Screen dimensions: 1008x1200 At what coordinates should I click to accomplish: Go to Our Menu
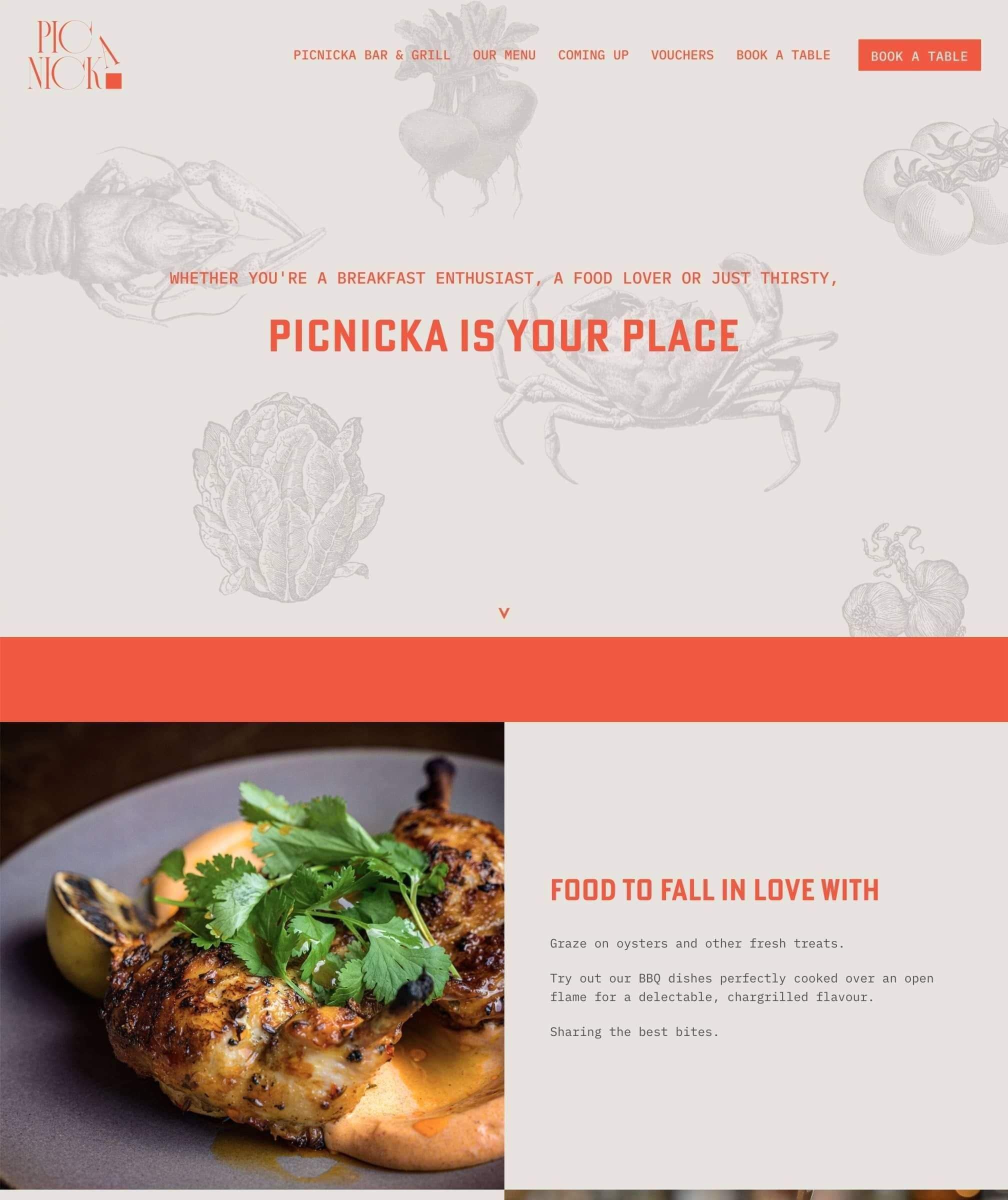[x=504, y=55]
